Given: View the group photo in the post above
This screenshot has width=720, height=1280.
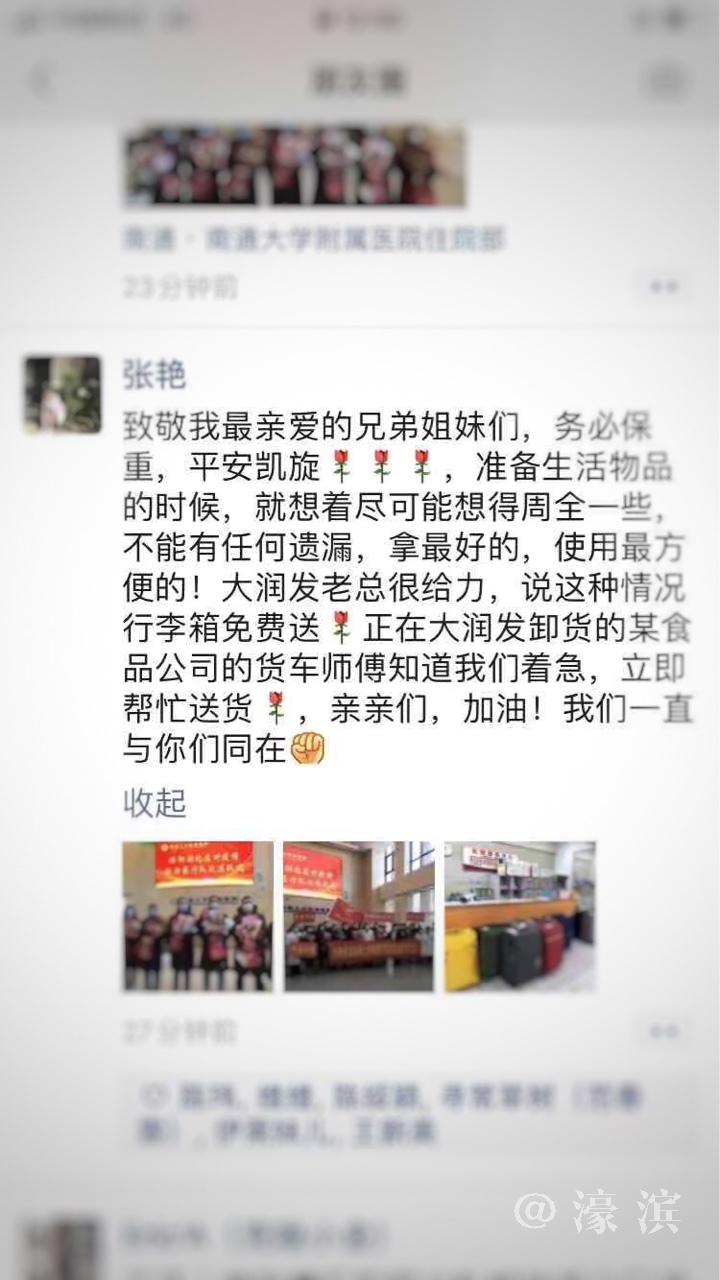Looking at the screenshot, I should tap(294, 166).
